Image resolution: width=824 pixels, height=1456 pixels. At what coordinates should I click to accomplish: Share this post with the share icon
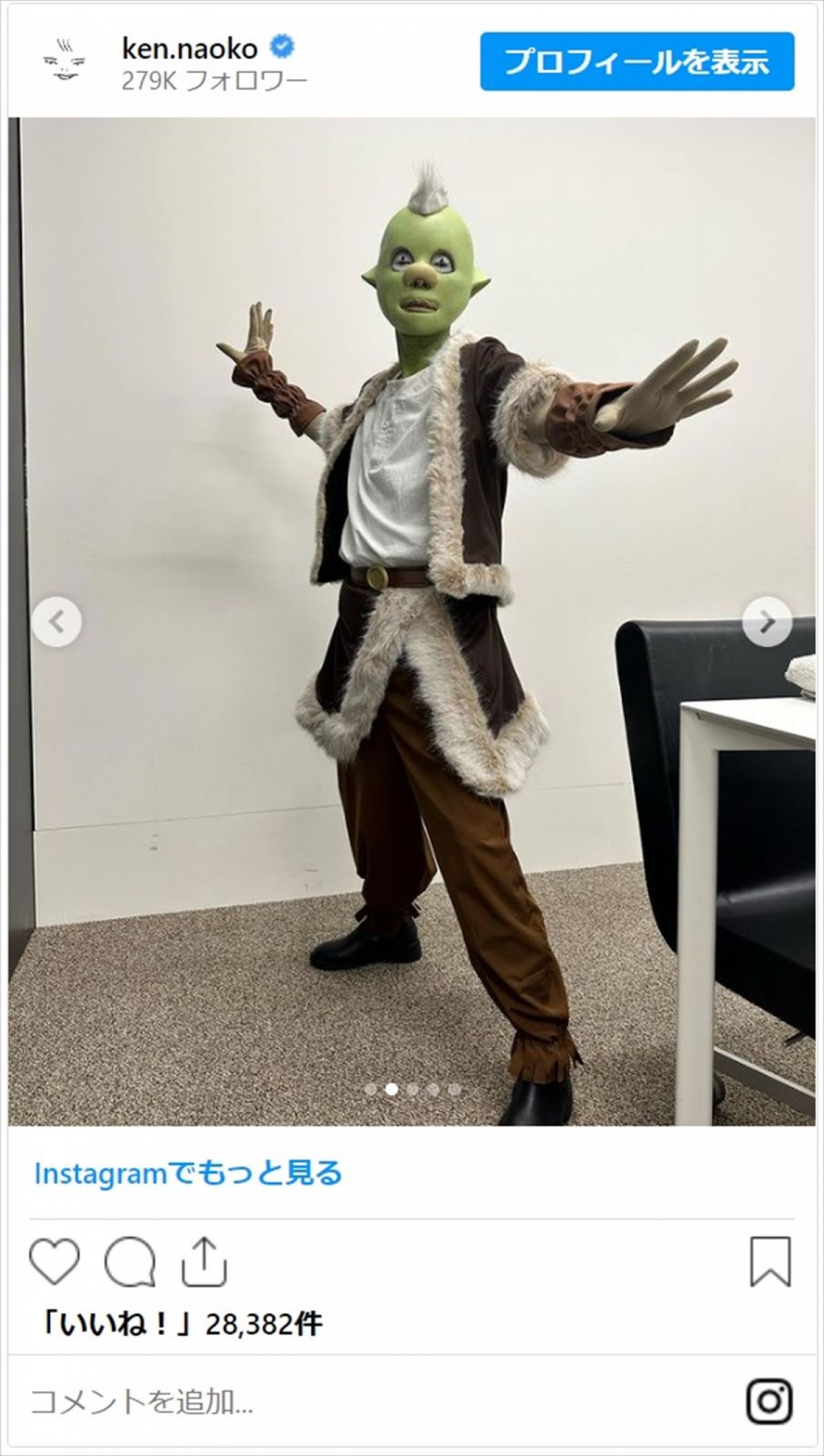click(x=204, y=1261)
